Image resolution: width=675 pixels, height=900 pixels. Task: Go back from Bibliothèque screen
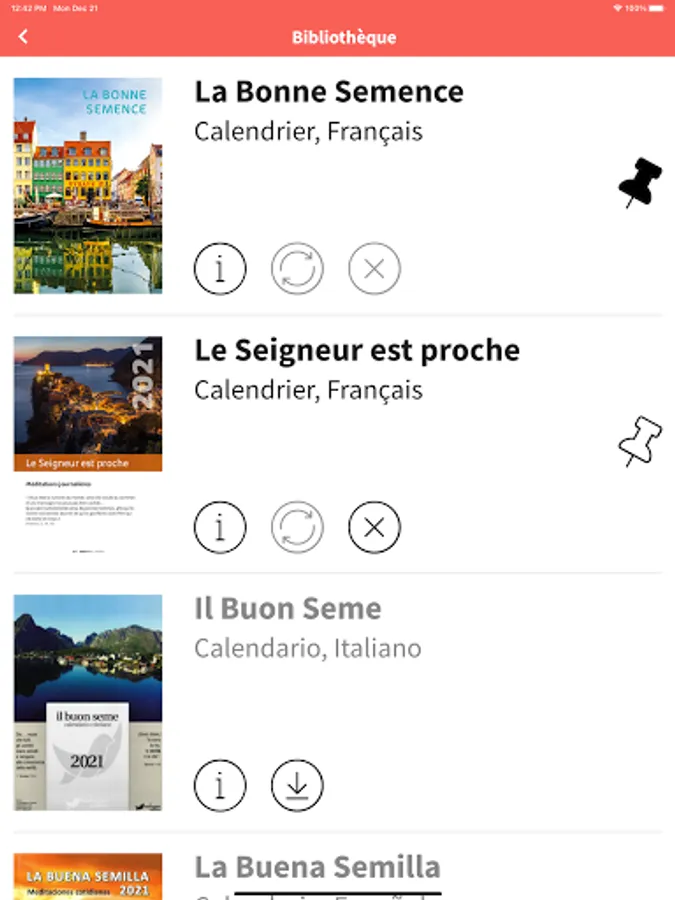click(23, 37)
